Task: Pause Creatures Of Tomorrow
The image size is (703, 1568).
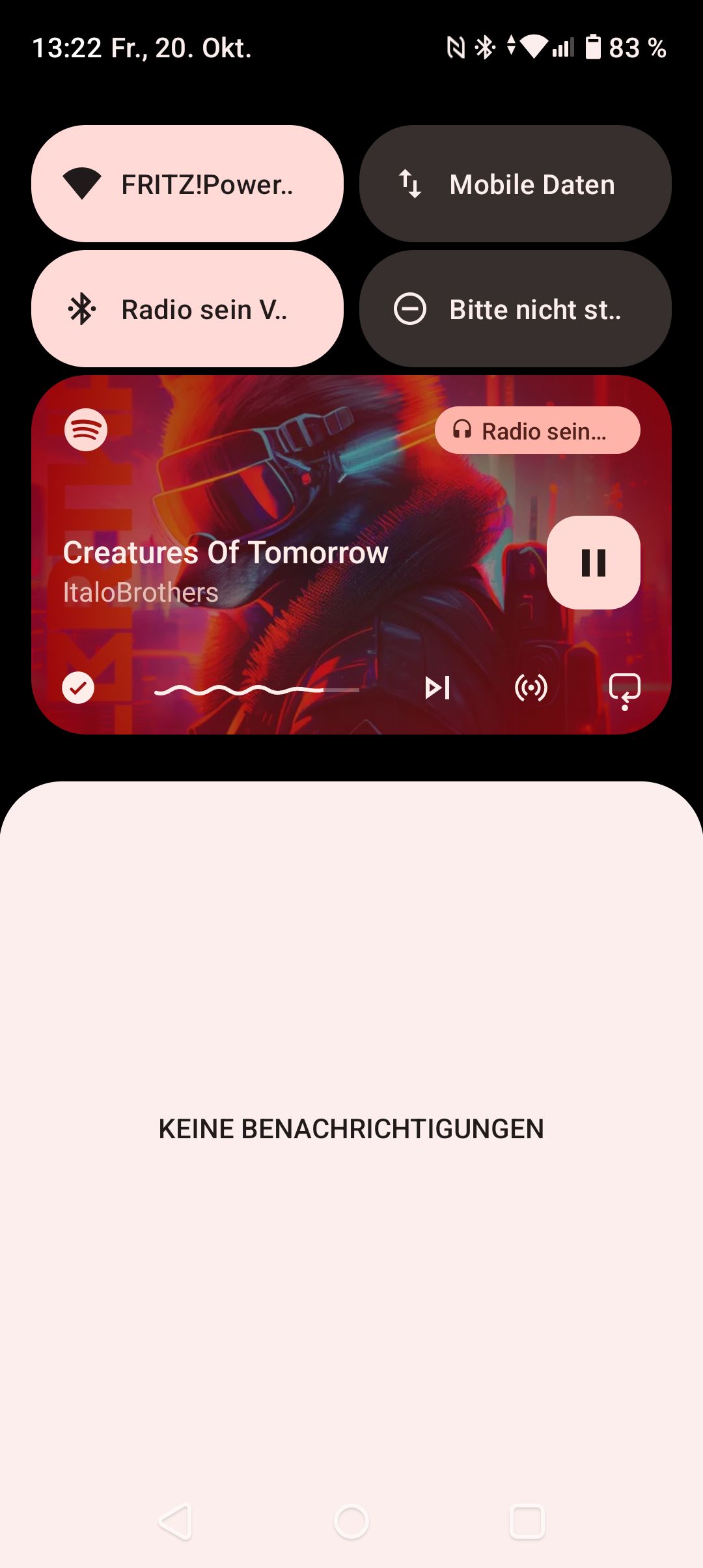Action: coord(593,563)
